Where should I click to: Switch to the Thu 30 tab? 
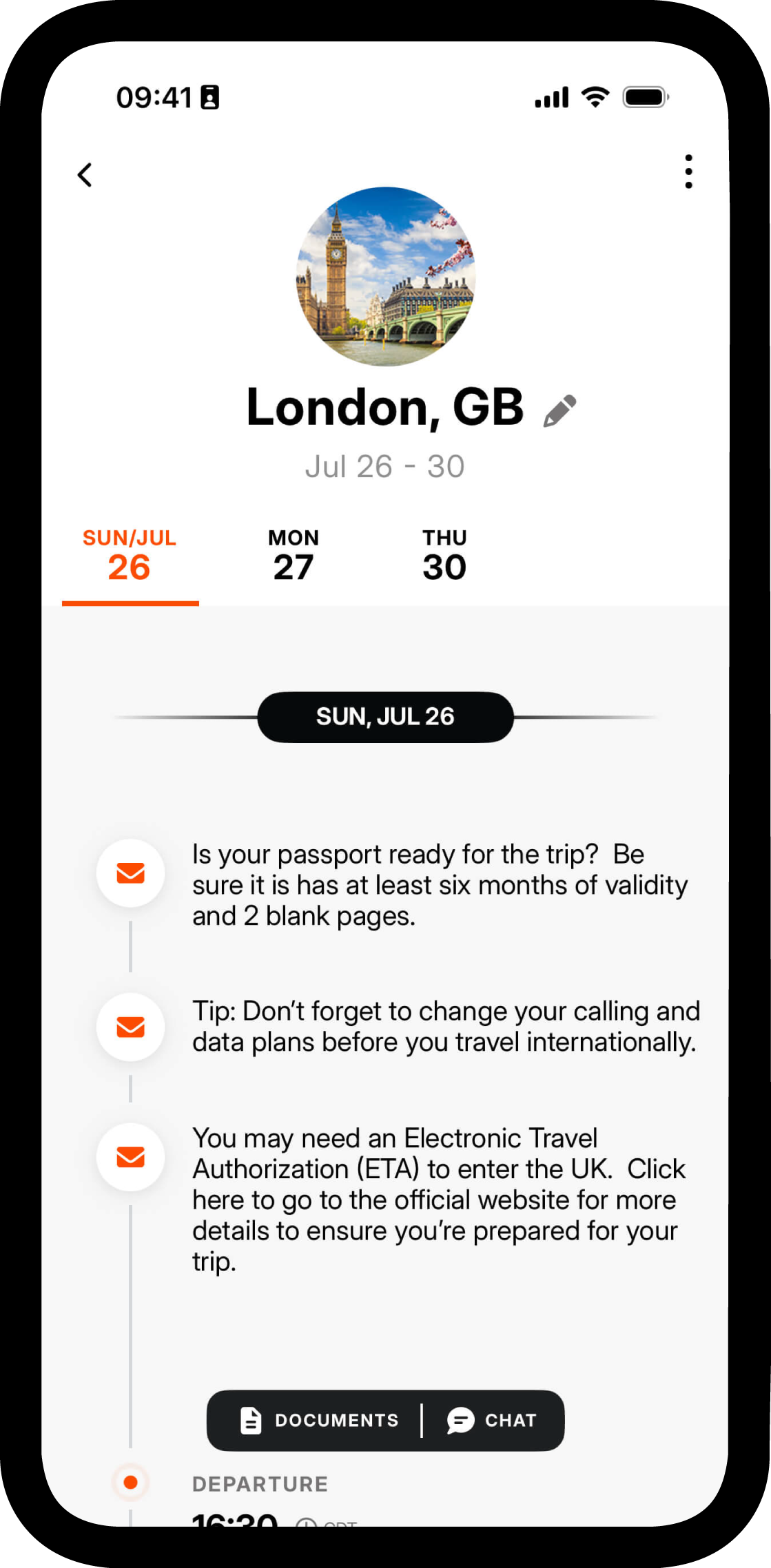pos(444,555)
